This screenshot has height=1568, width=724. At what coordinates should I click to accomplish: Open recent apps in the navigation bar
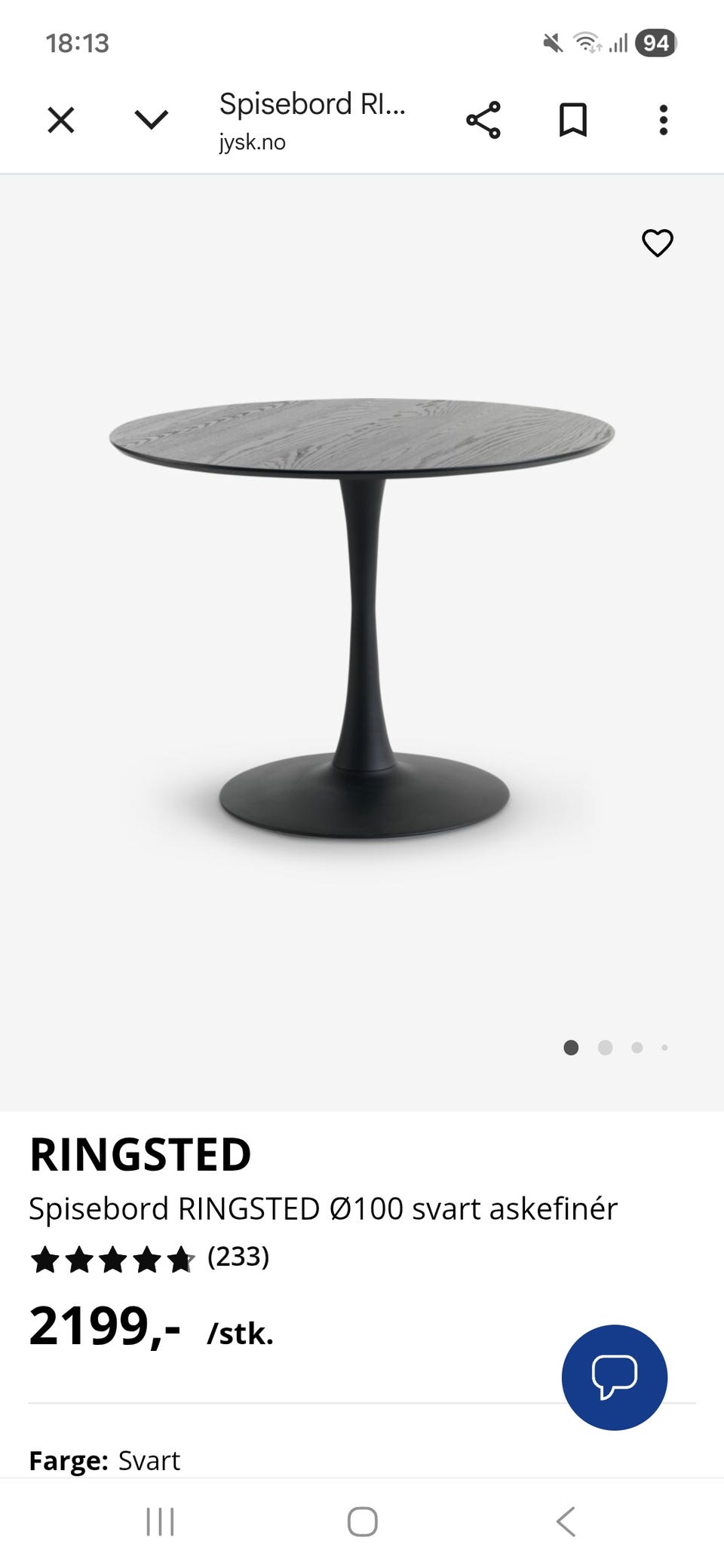tap(160, 1521)
